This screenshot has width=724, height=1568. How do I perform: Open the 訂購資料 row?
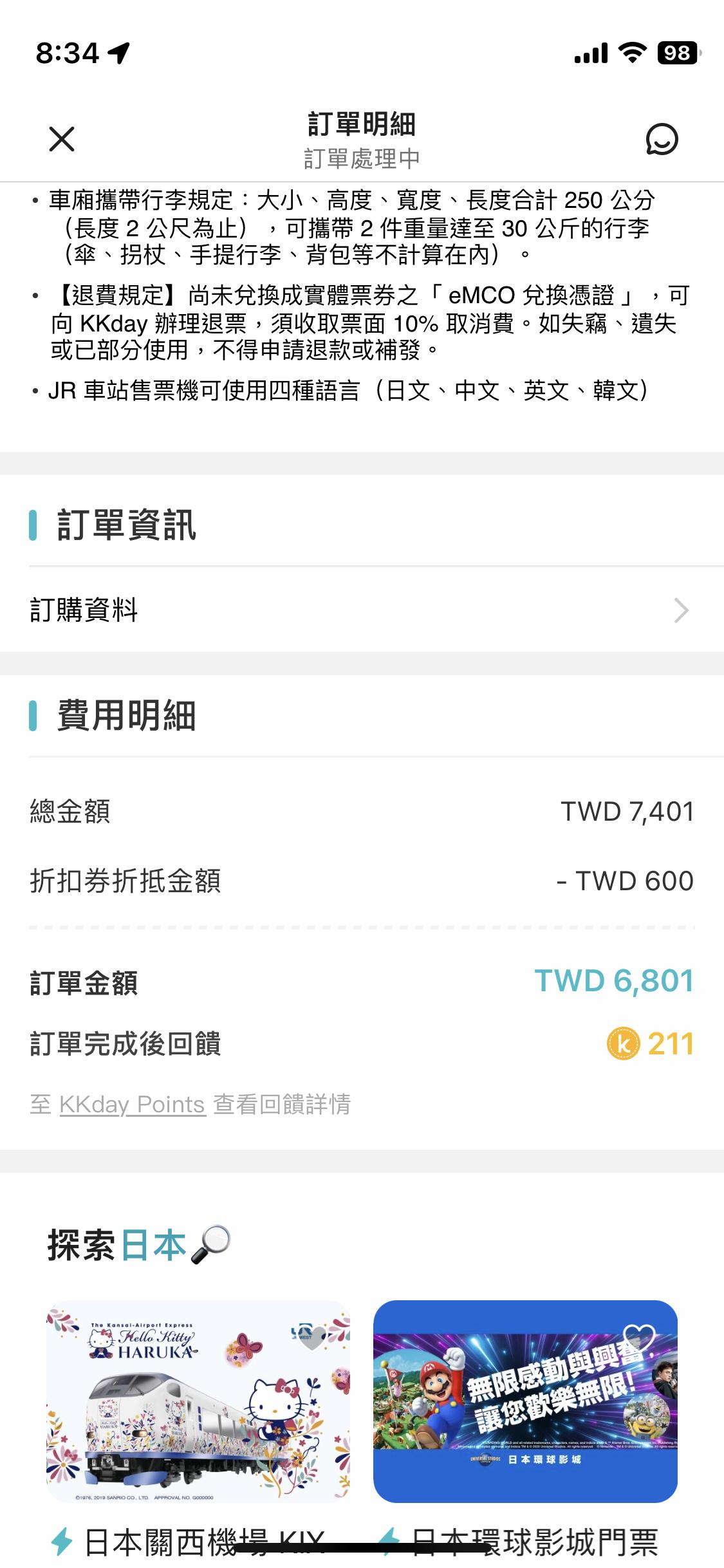[360, 610]
